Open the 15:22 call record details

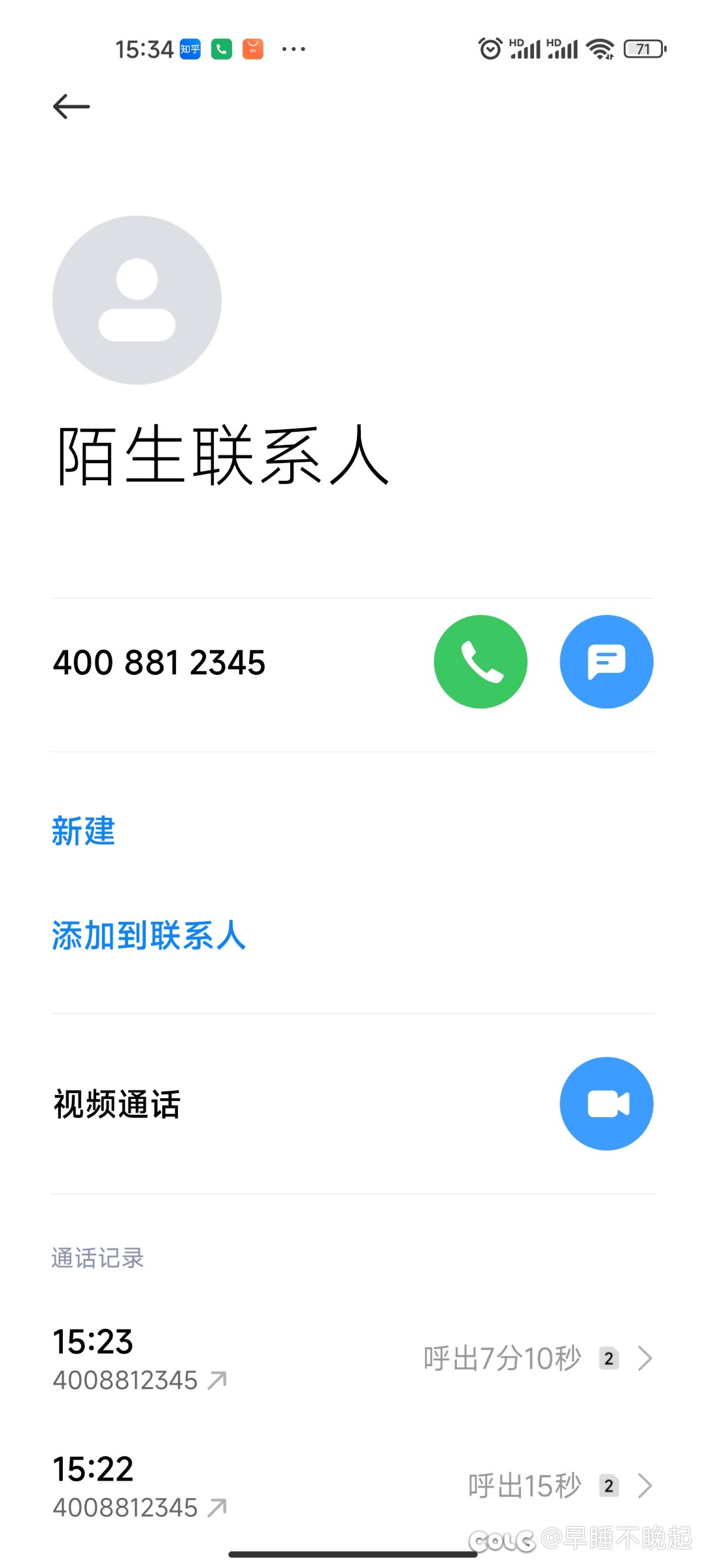353,1486
